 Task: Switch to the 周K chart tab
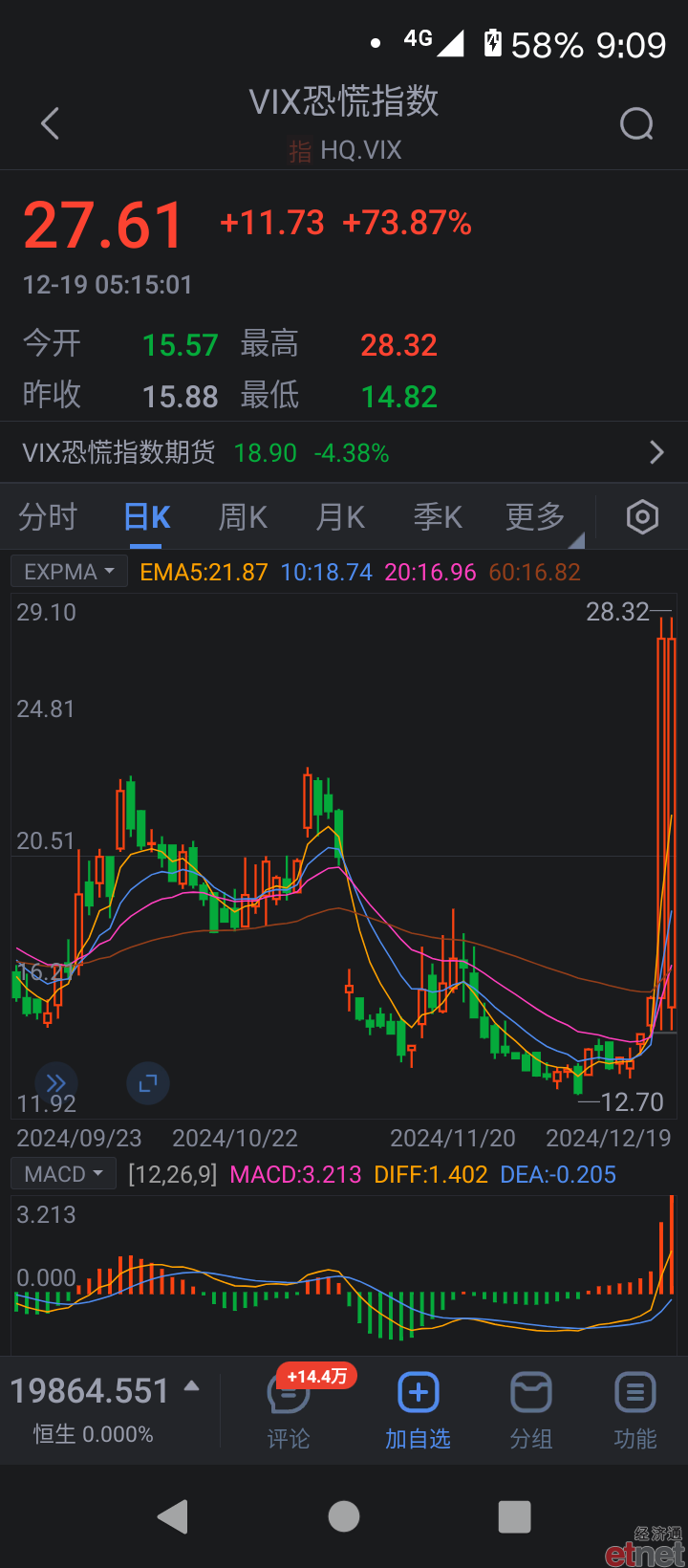(x=243, y=517)
